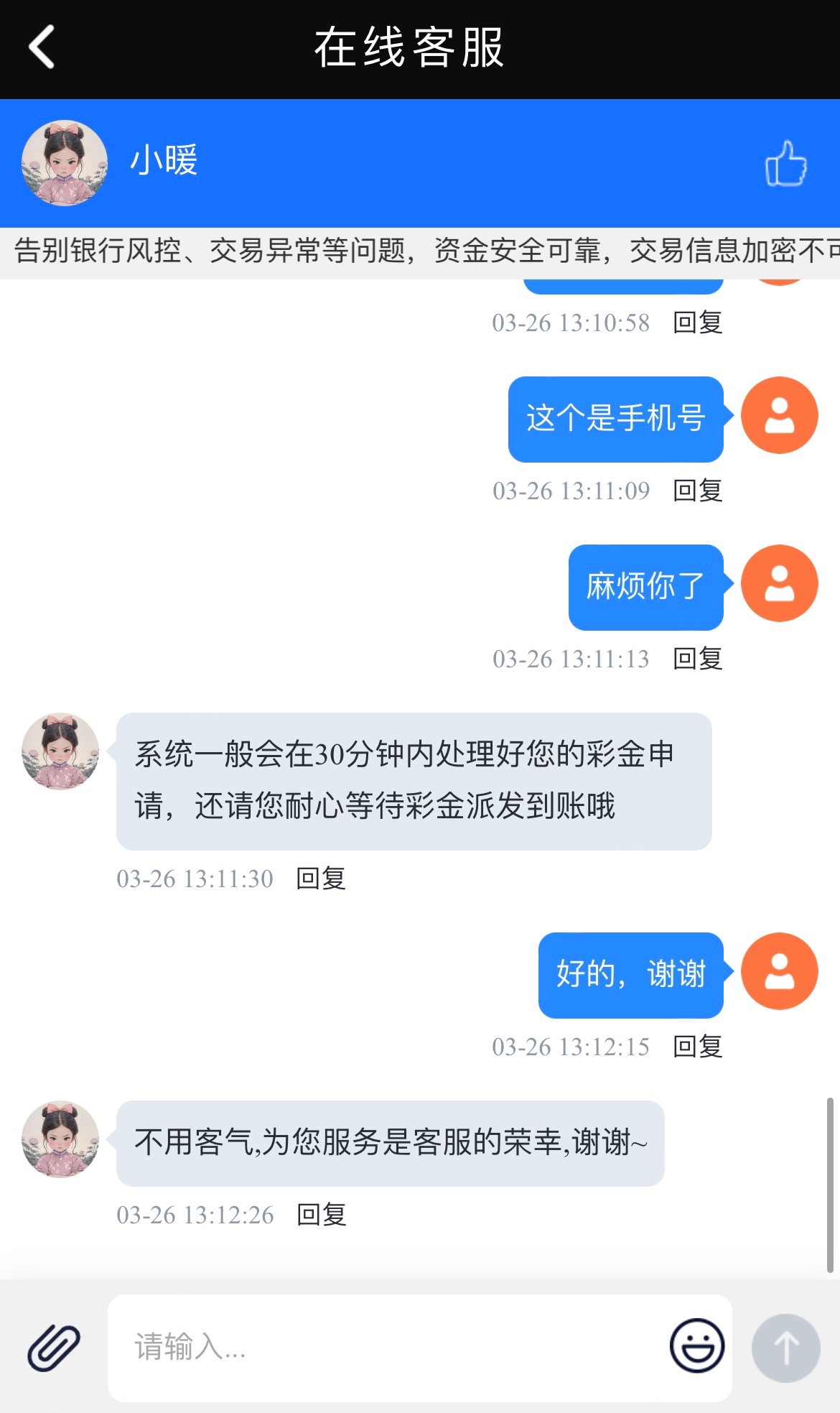Open the emoji picker

tap(696, 1345)
